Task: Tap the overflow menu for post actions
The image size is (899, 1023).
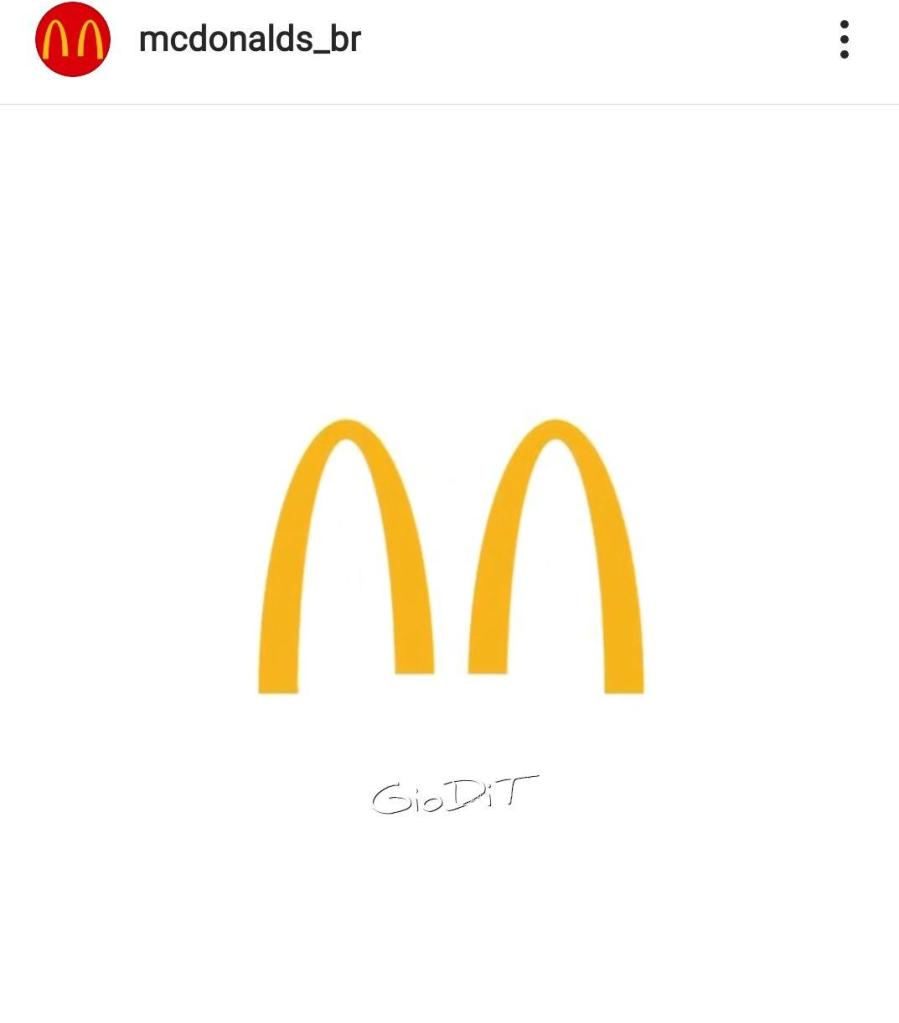Action: point(845,40)
